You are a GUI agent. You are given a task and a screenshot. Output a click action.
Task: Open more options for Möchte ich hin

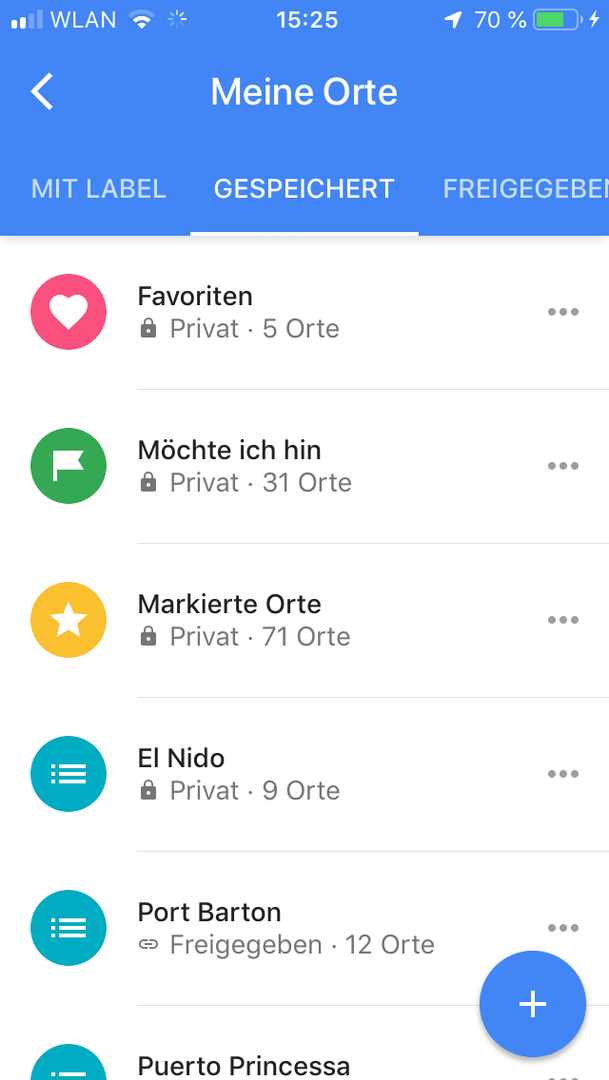click(x=563, y=466)
